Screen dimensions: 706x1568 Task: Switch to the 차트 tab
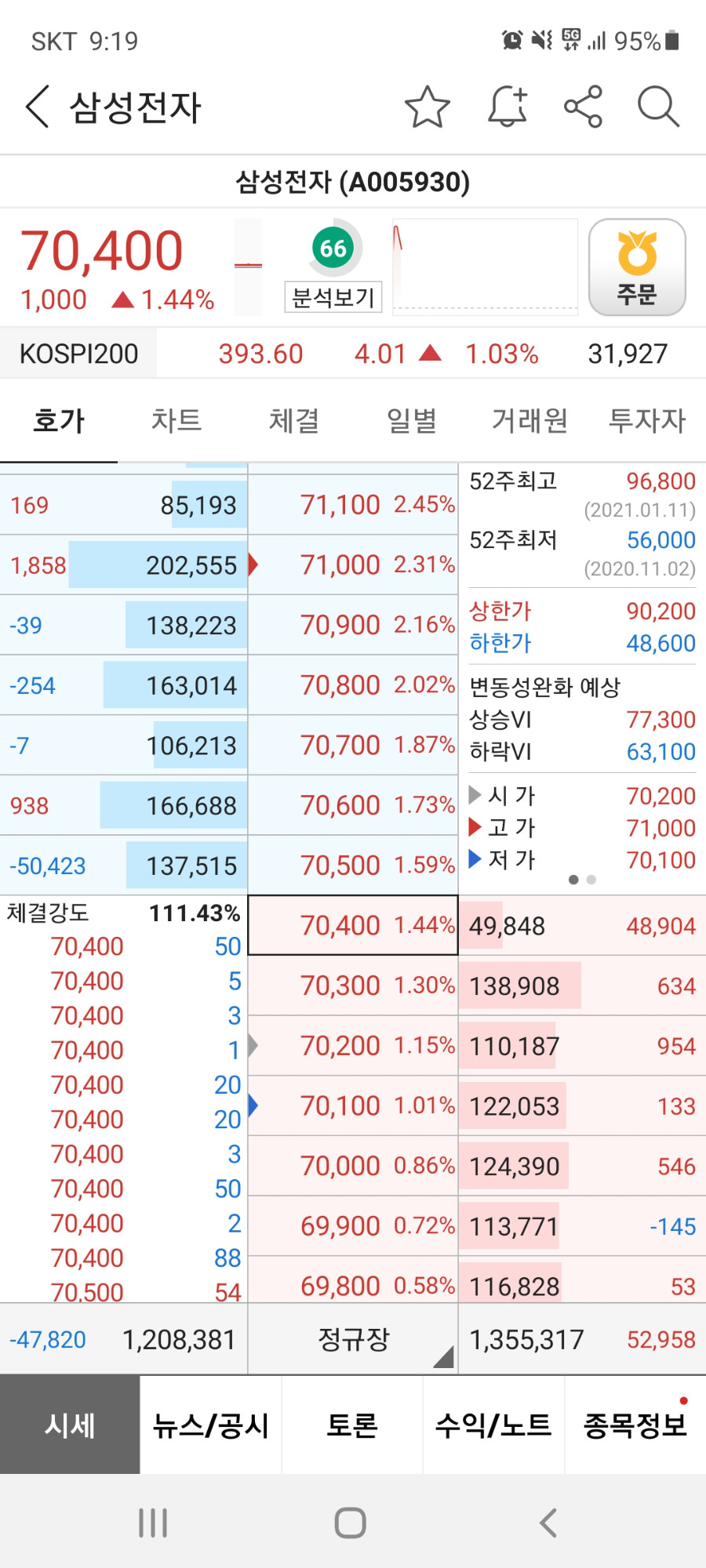pos(176,421)
